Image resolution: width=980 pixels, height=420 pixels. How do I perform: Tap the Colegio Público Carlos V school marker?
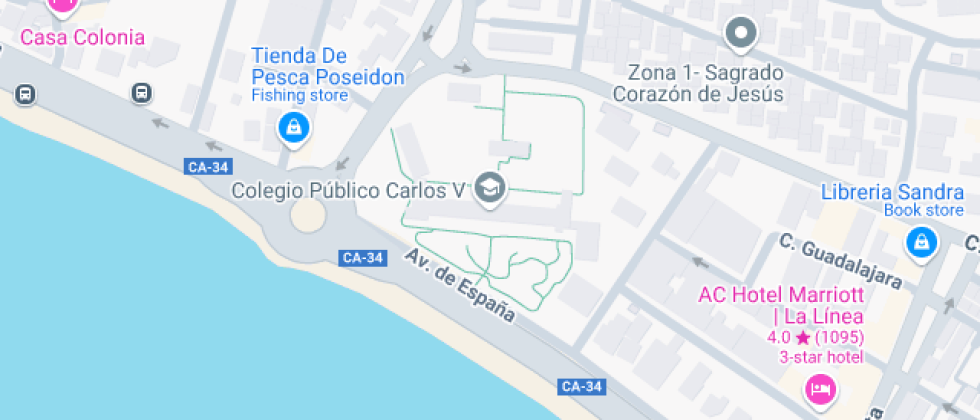point(489,188)
